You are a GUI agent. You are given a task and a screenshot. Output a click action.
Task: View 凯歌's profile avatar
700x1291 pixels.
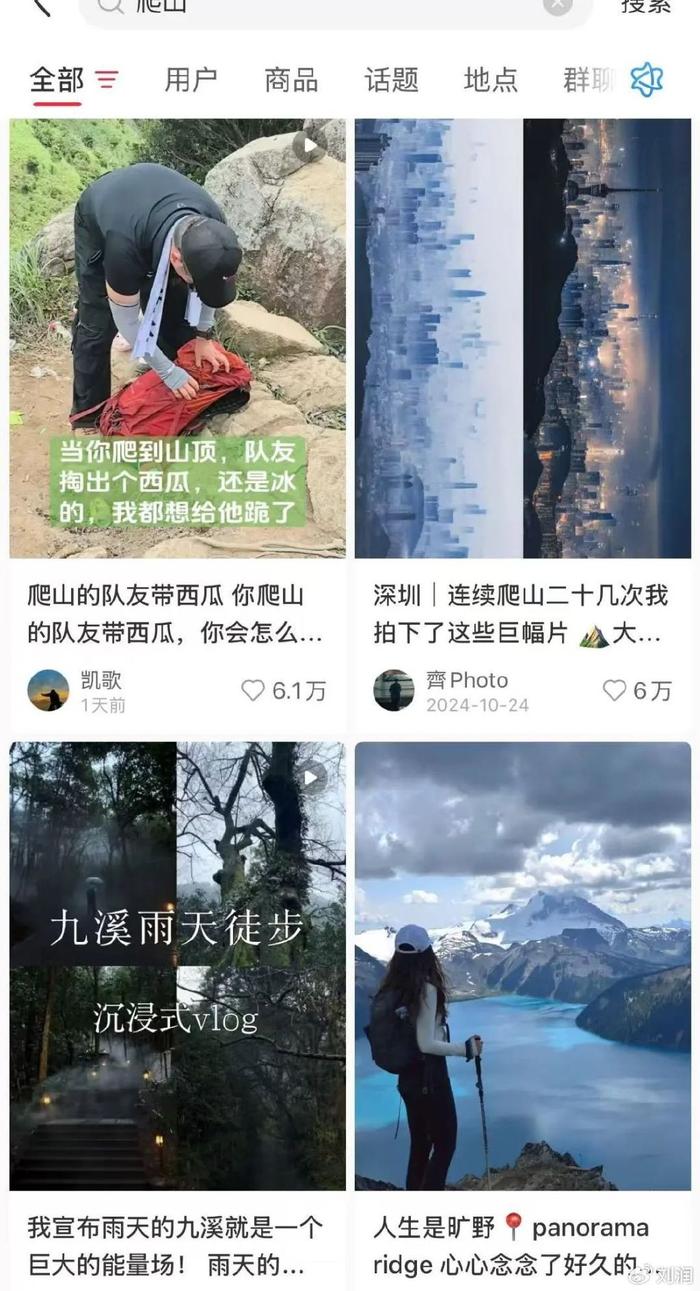coord(48,690)
